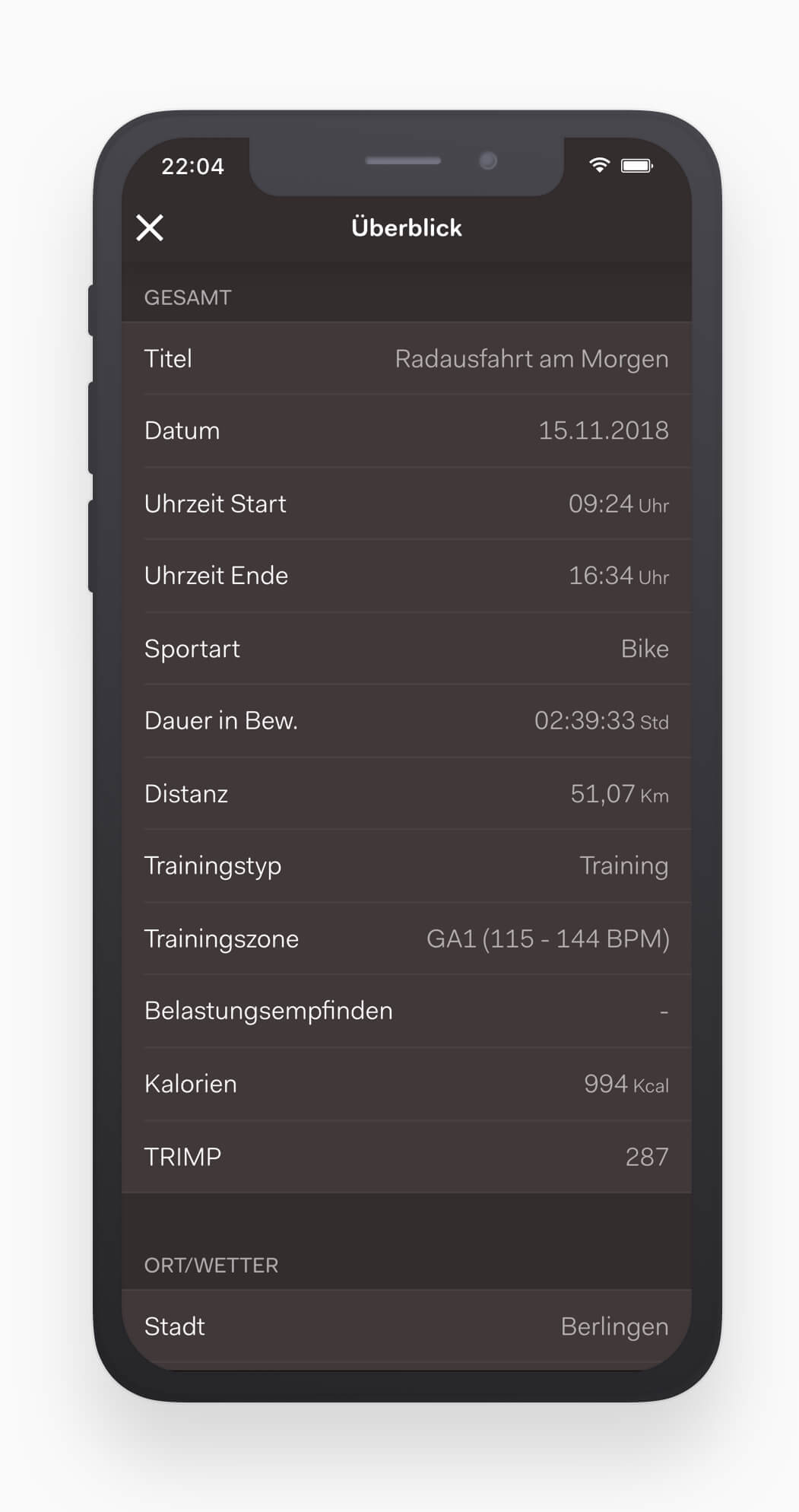Edit the Uhrzeit Ende row

(x=407, y=576)
